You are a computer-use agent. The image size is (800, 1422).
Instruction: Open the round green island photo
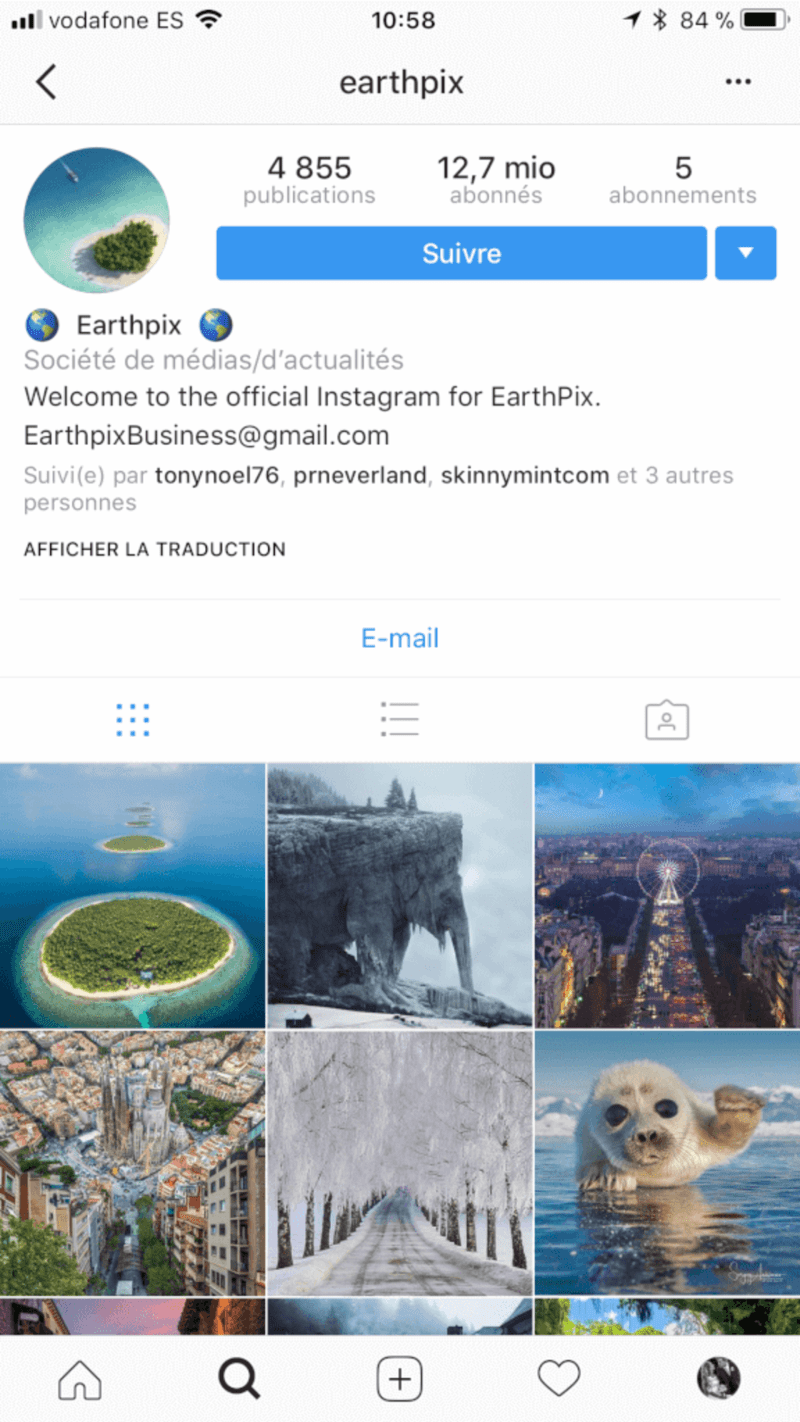pos(133,896)
